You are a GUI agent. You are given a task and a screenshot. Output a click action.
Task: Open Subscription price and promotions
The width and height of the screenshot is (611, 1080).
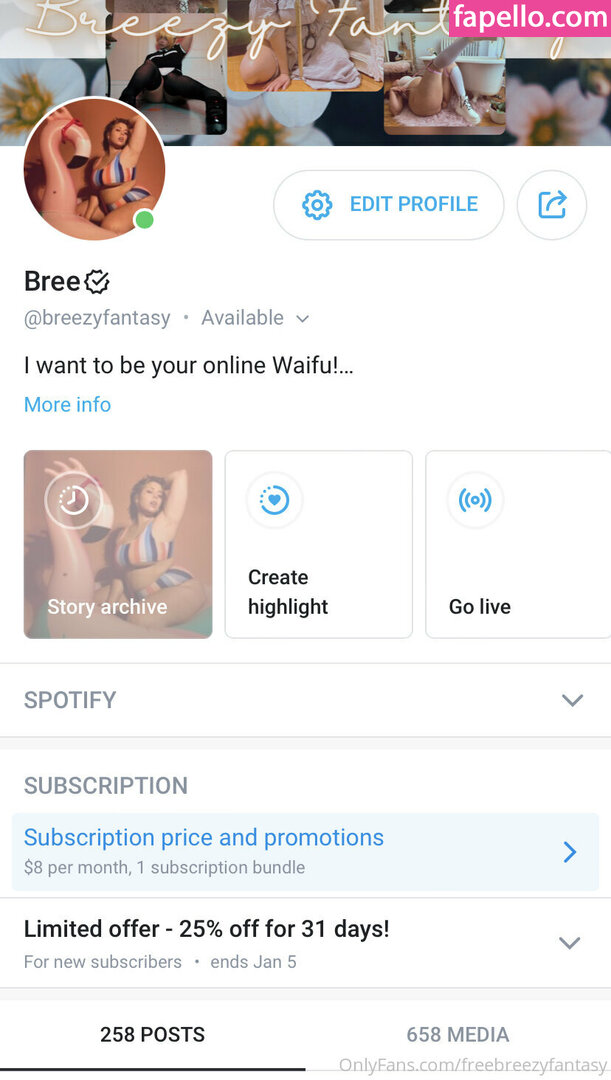pos(300,850)
